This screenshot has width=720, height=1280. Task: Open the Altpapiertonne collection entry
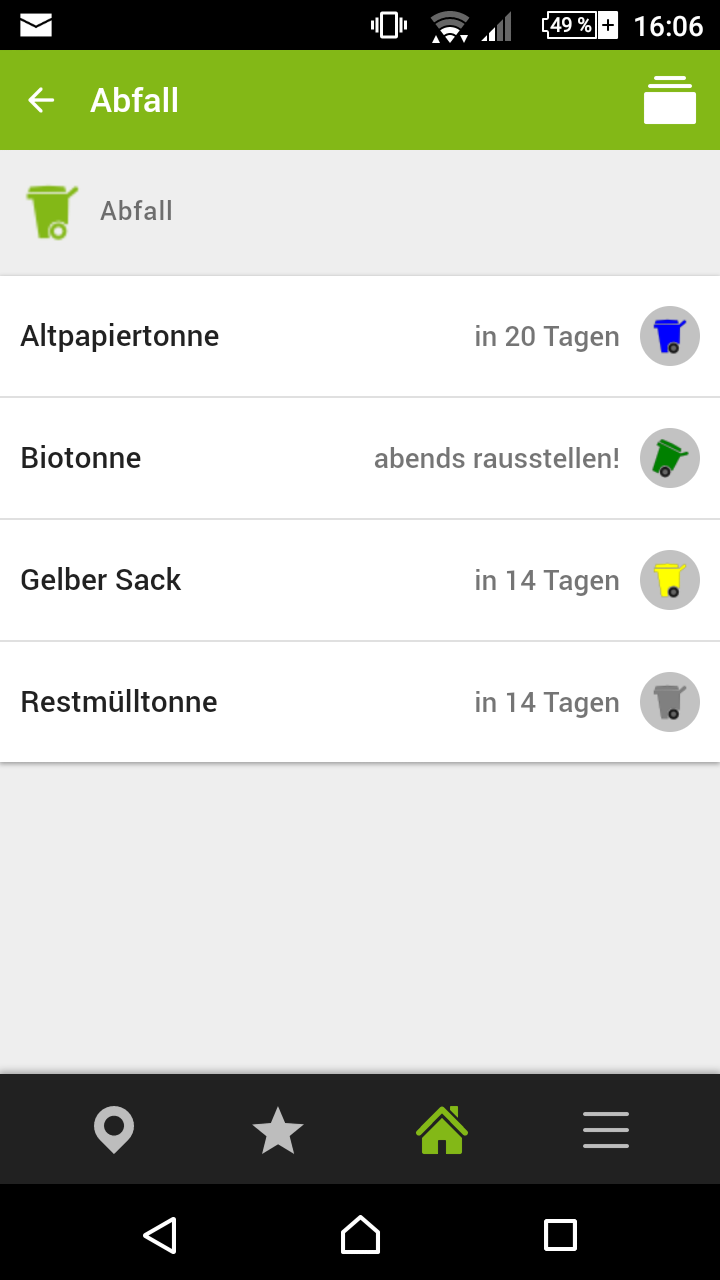click(x=360, y=336)
